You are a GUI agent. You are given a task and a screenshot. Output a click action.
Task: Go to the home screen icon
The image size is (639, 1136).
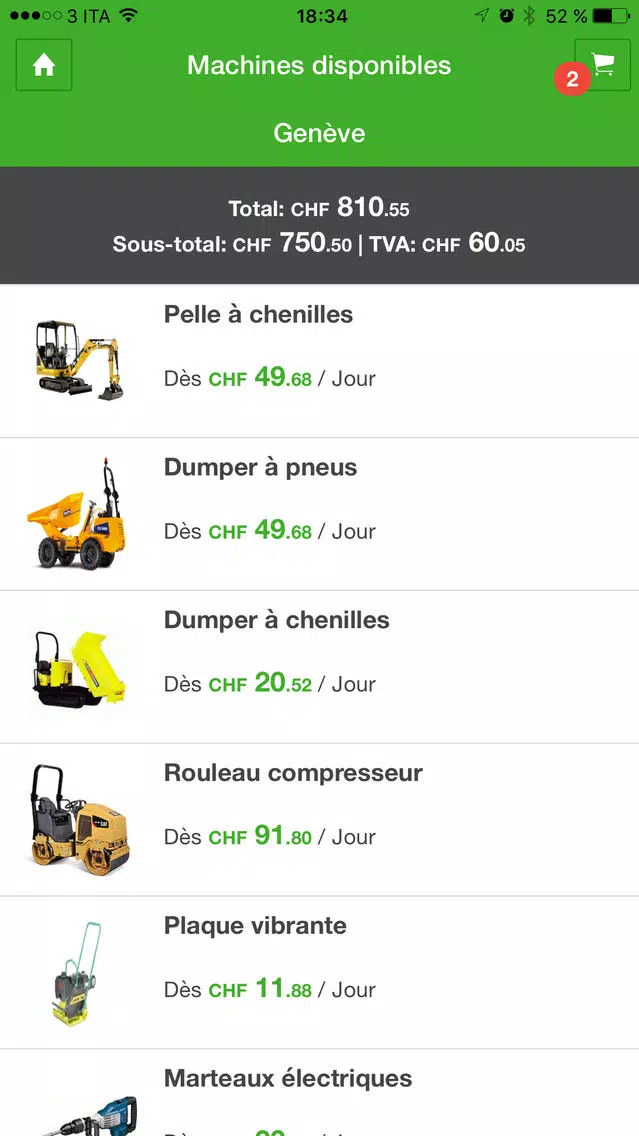point(43,65)
